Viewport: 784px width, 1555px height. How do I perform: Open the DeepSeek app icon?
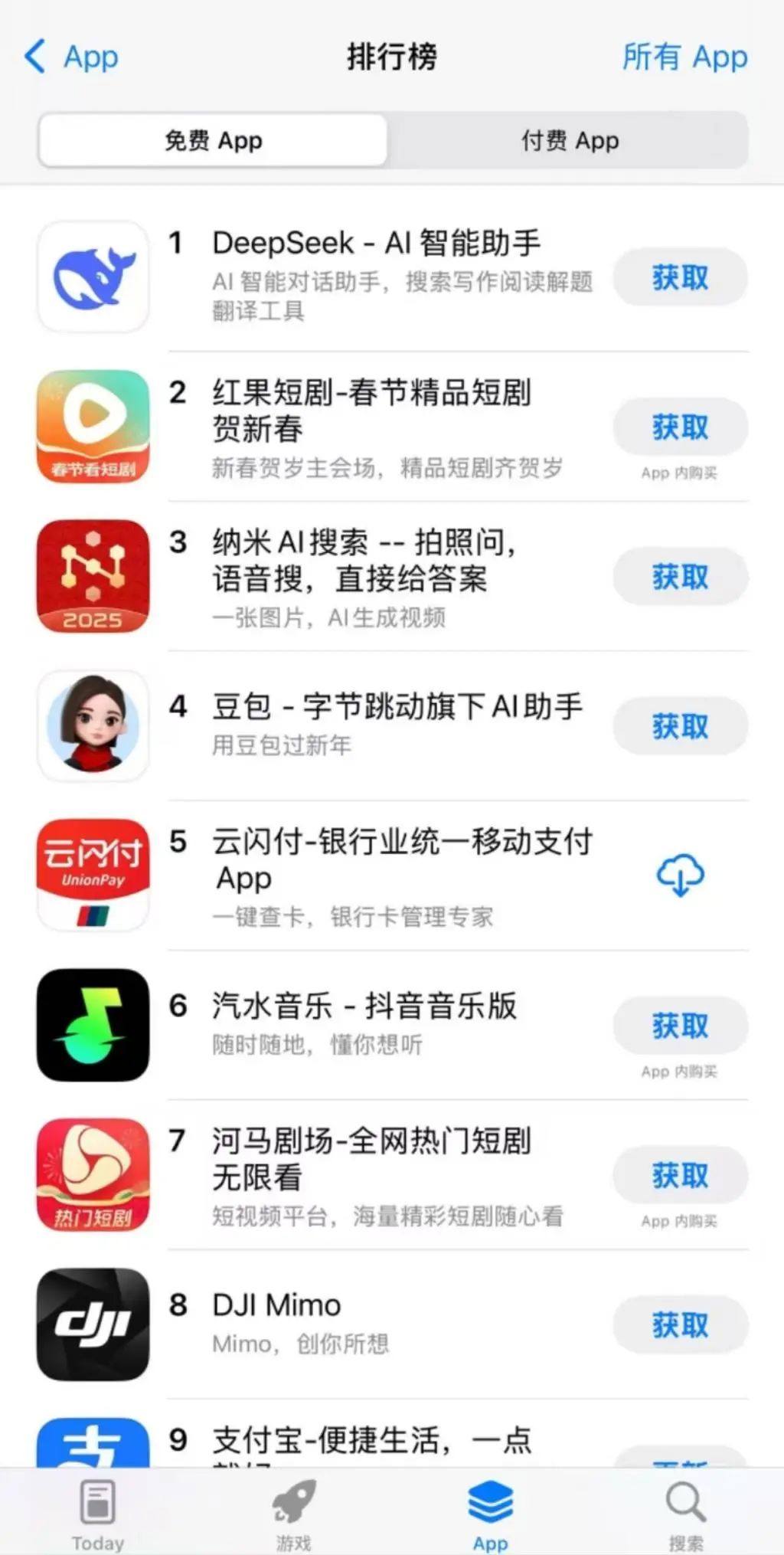(92, 277)
